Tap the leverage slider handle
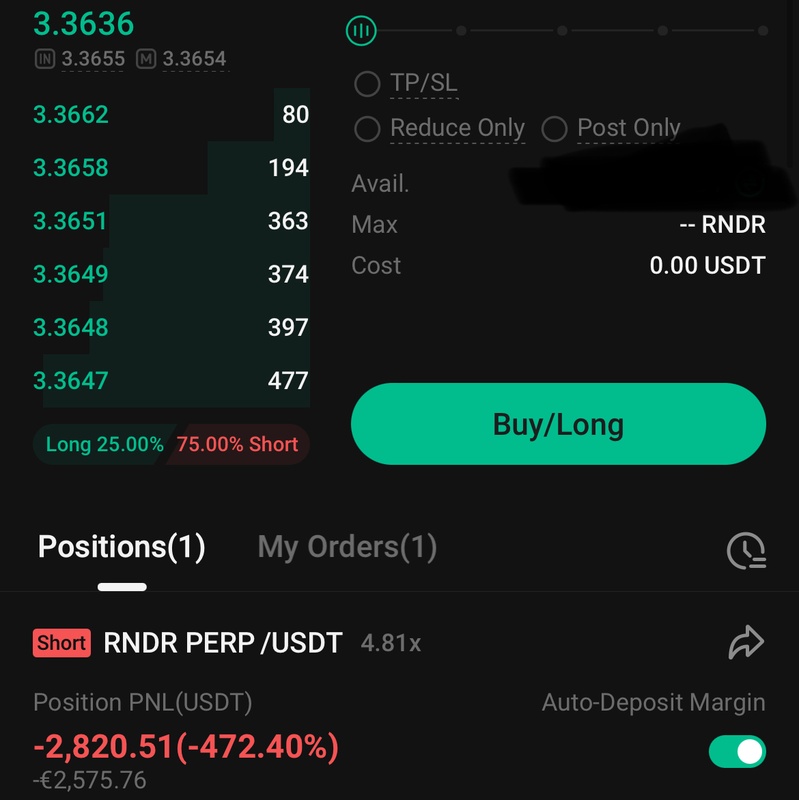799x800 pixels. click(361, 31)
